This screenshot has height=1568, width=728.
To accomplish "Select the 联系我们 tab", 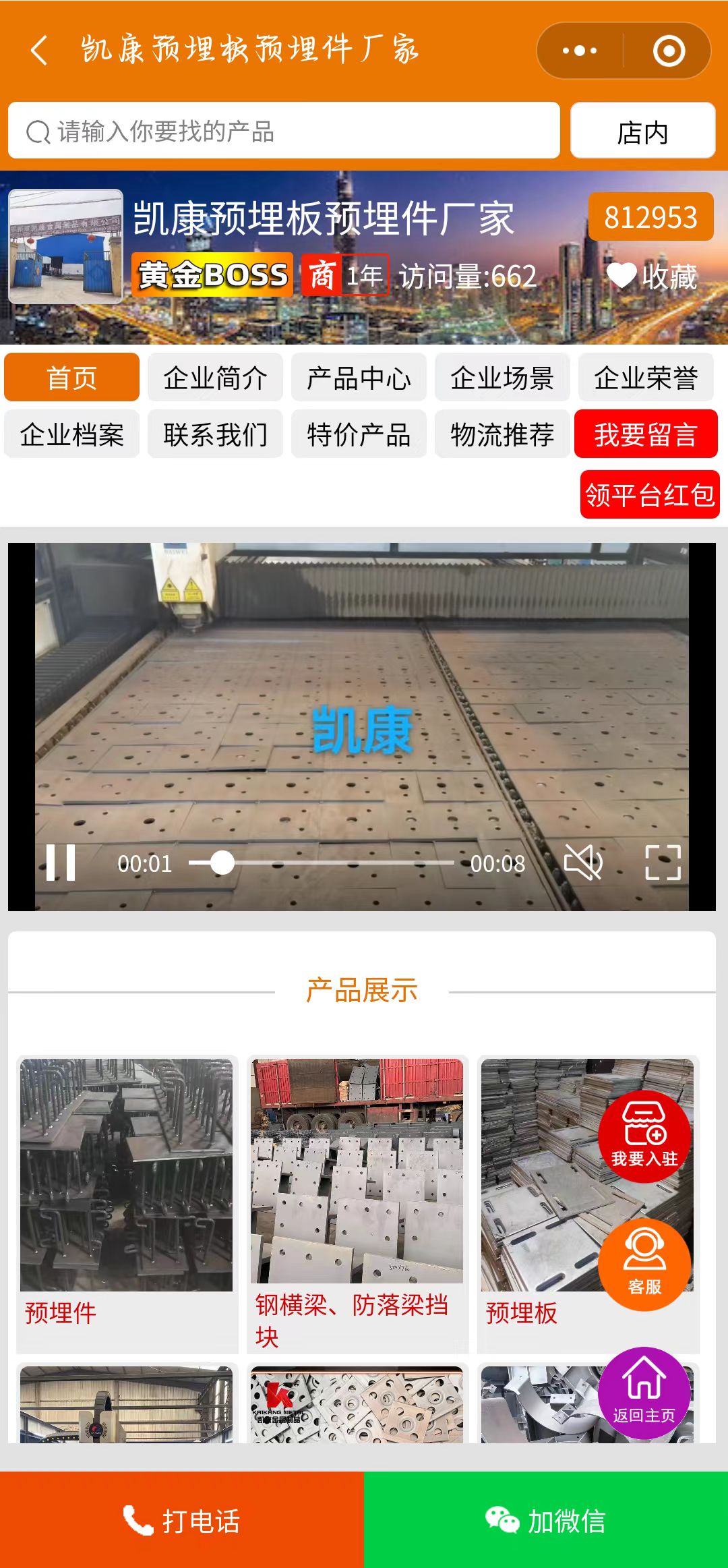I will tap(215, 434).
